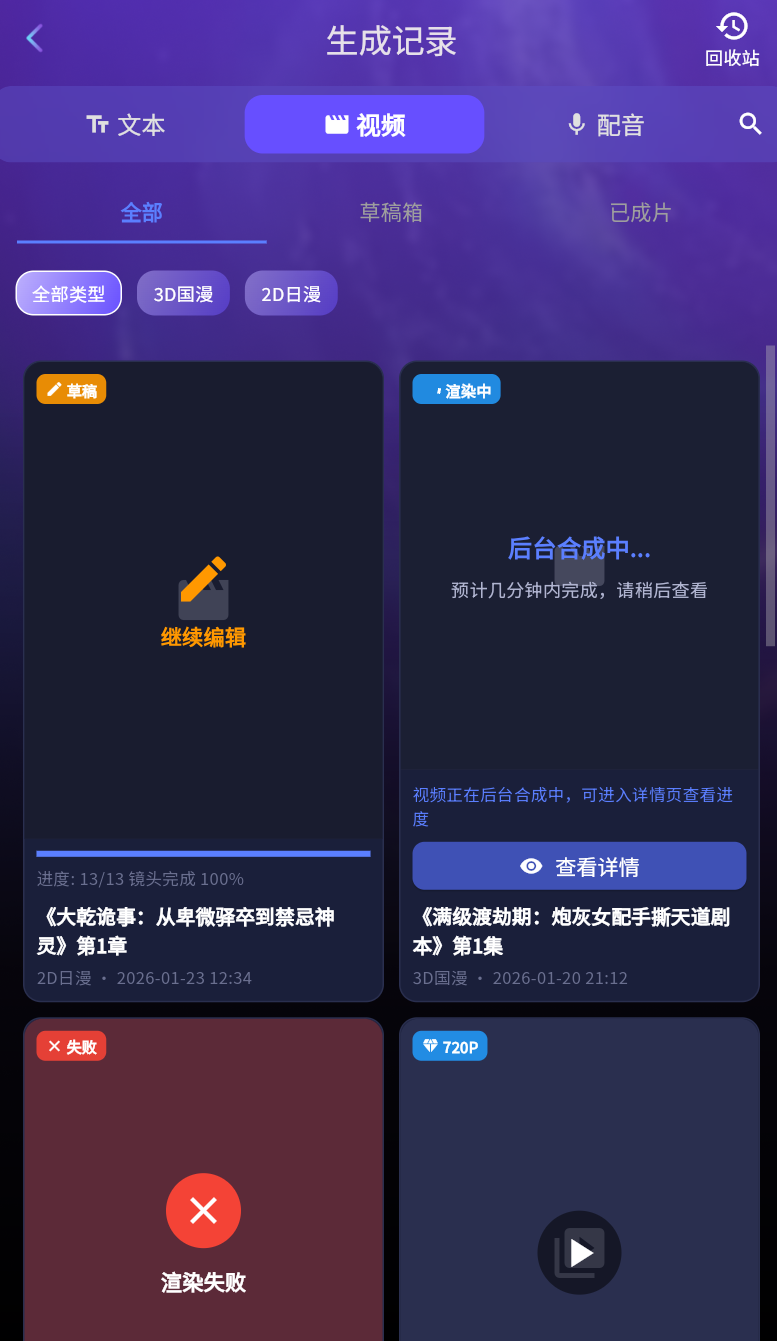The image size is (777, 1341).
Task: Toggle the 3D国漫 filter
Action: point(183,293)
